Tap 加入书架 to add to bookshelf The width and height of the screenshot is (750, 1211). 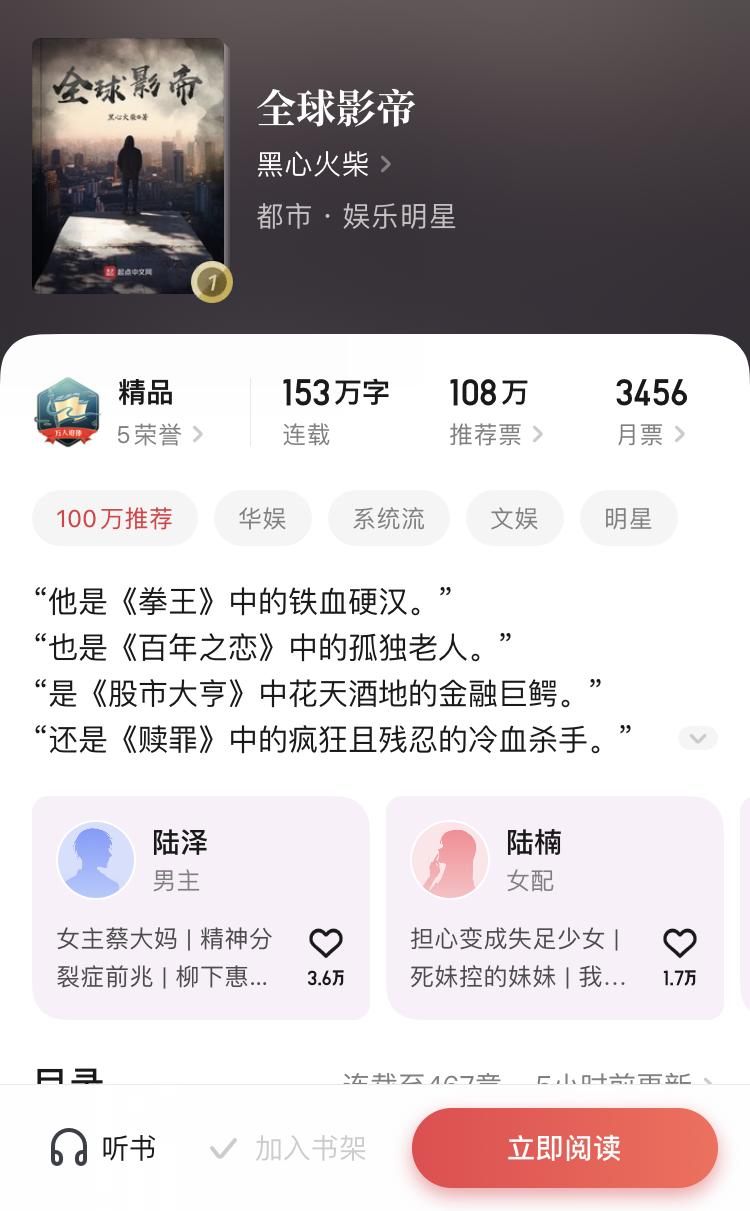coord(288,1148)
